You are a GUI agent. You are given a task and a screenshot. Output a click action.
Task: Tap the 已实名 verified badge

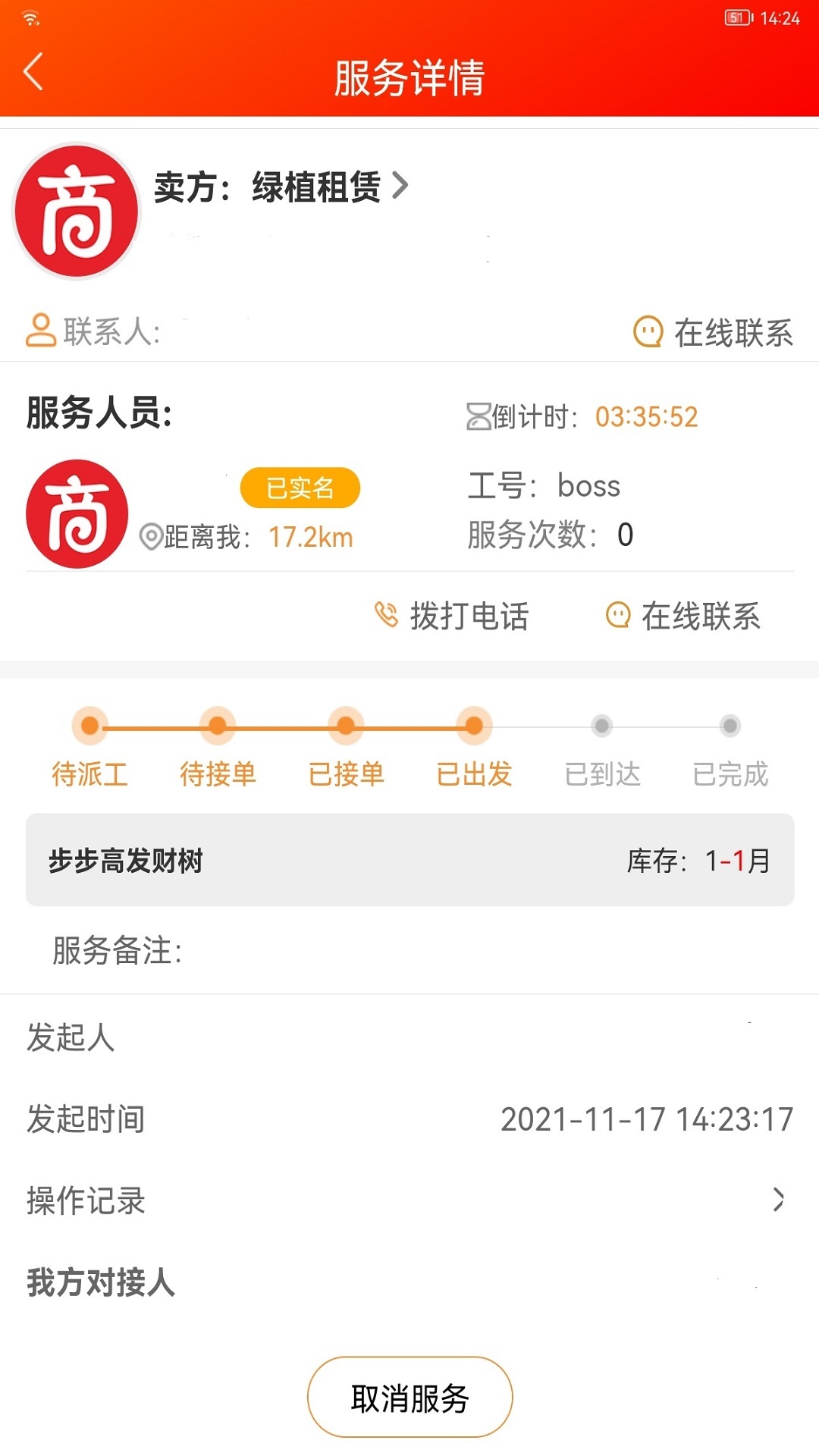(300, 488)
